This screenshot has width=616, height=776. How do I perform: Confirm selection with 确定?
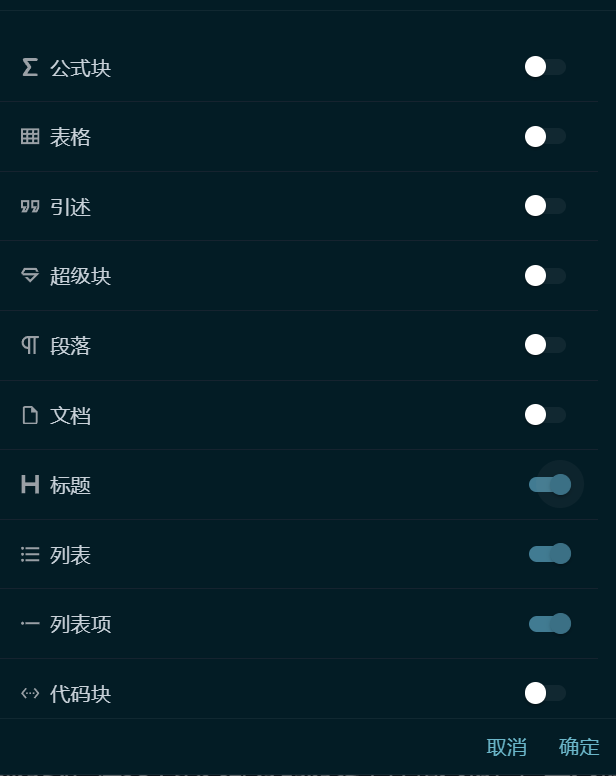coord(579,747)
